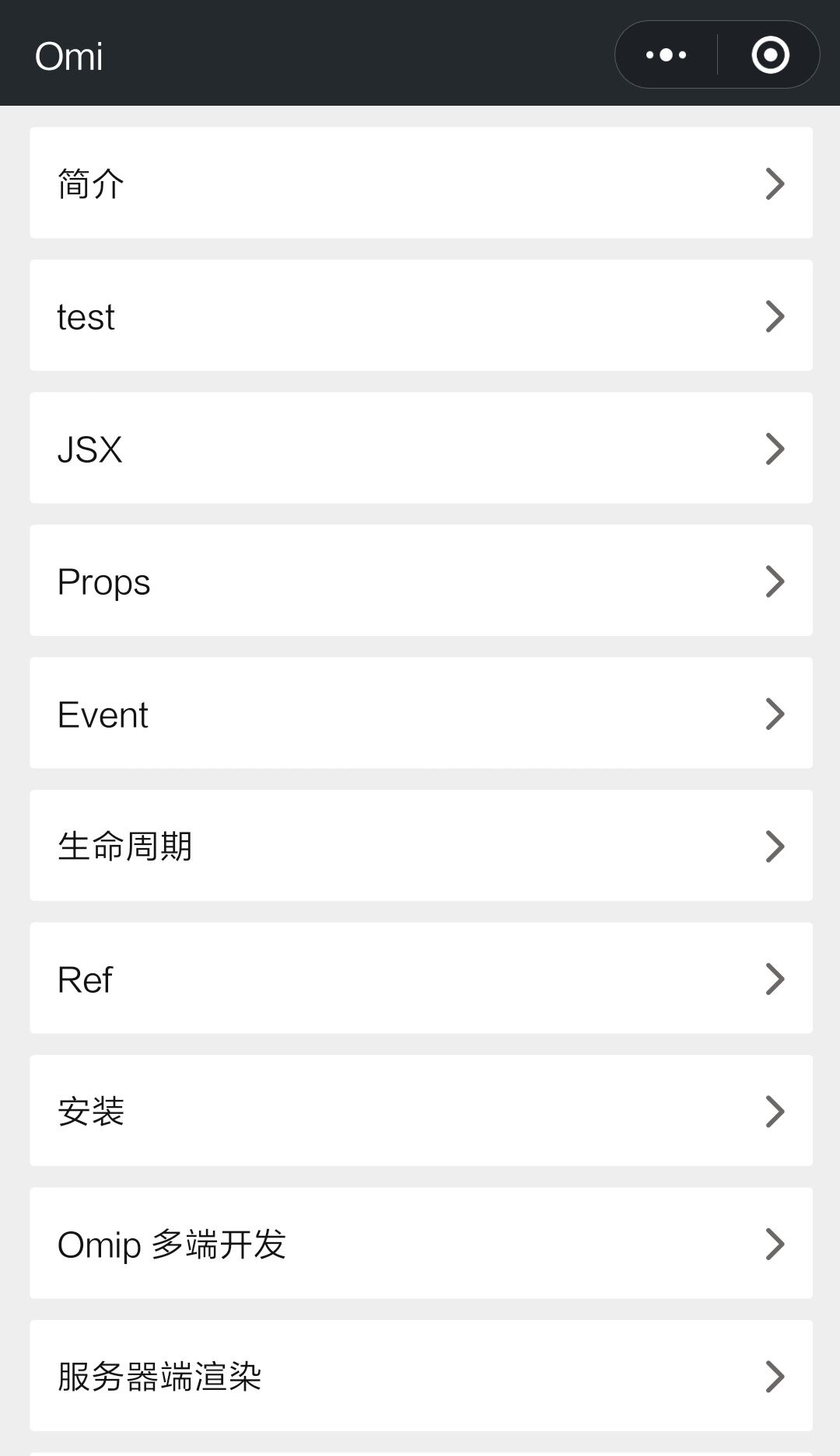
Task: Open the Props page
Action: tap(421, 581)
